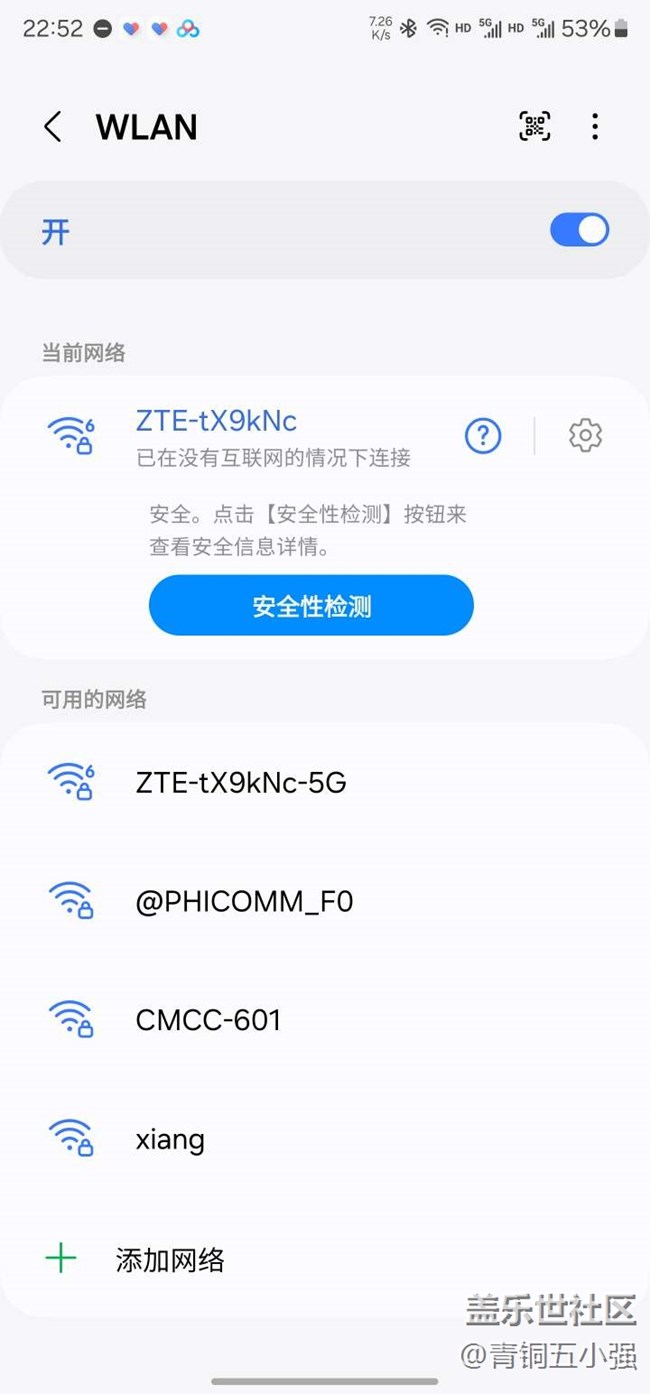Open the QR code scanner

(x=535, y=126)
